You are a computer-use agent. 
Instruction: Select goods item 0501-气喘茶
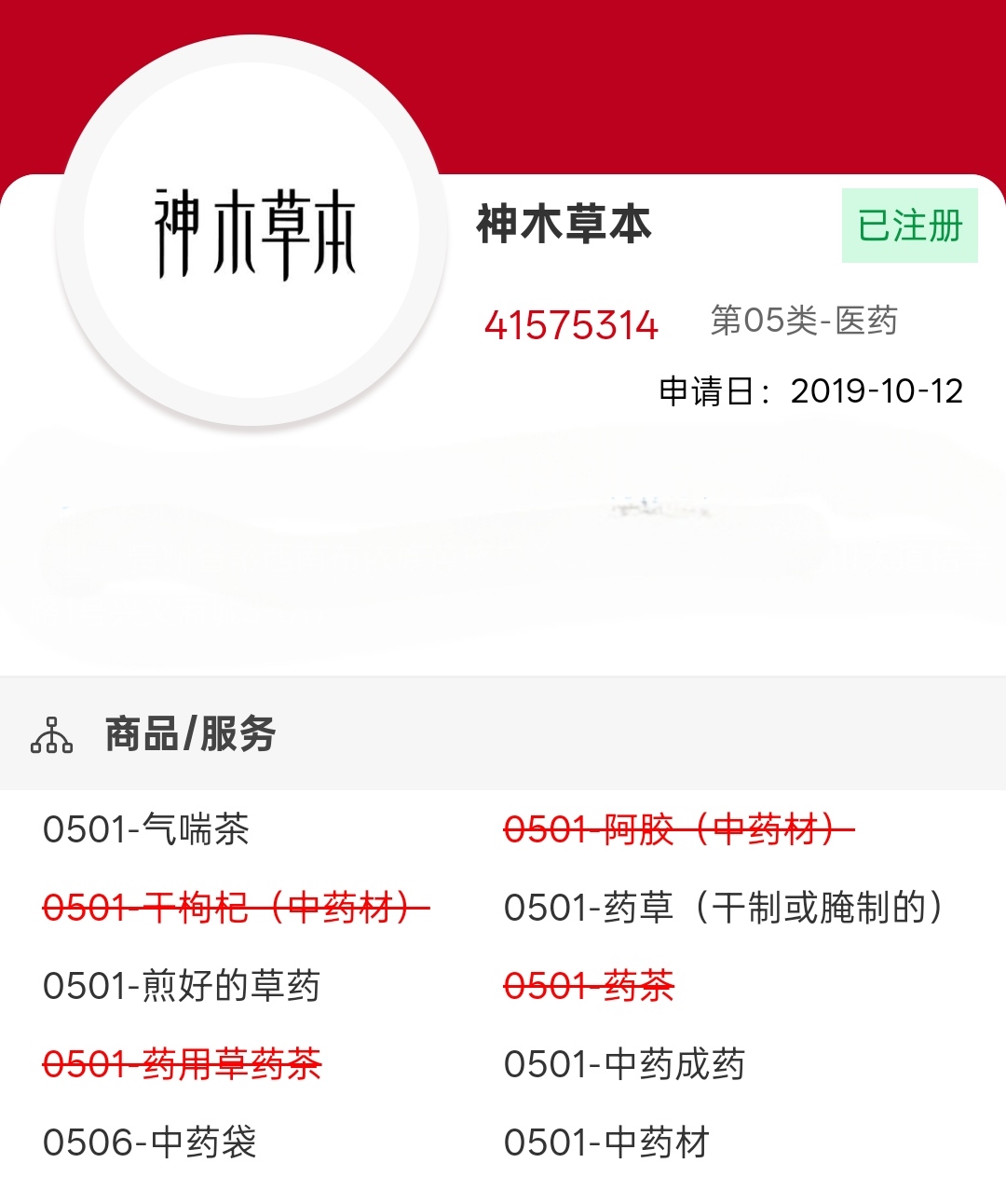coord(151,828)
